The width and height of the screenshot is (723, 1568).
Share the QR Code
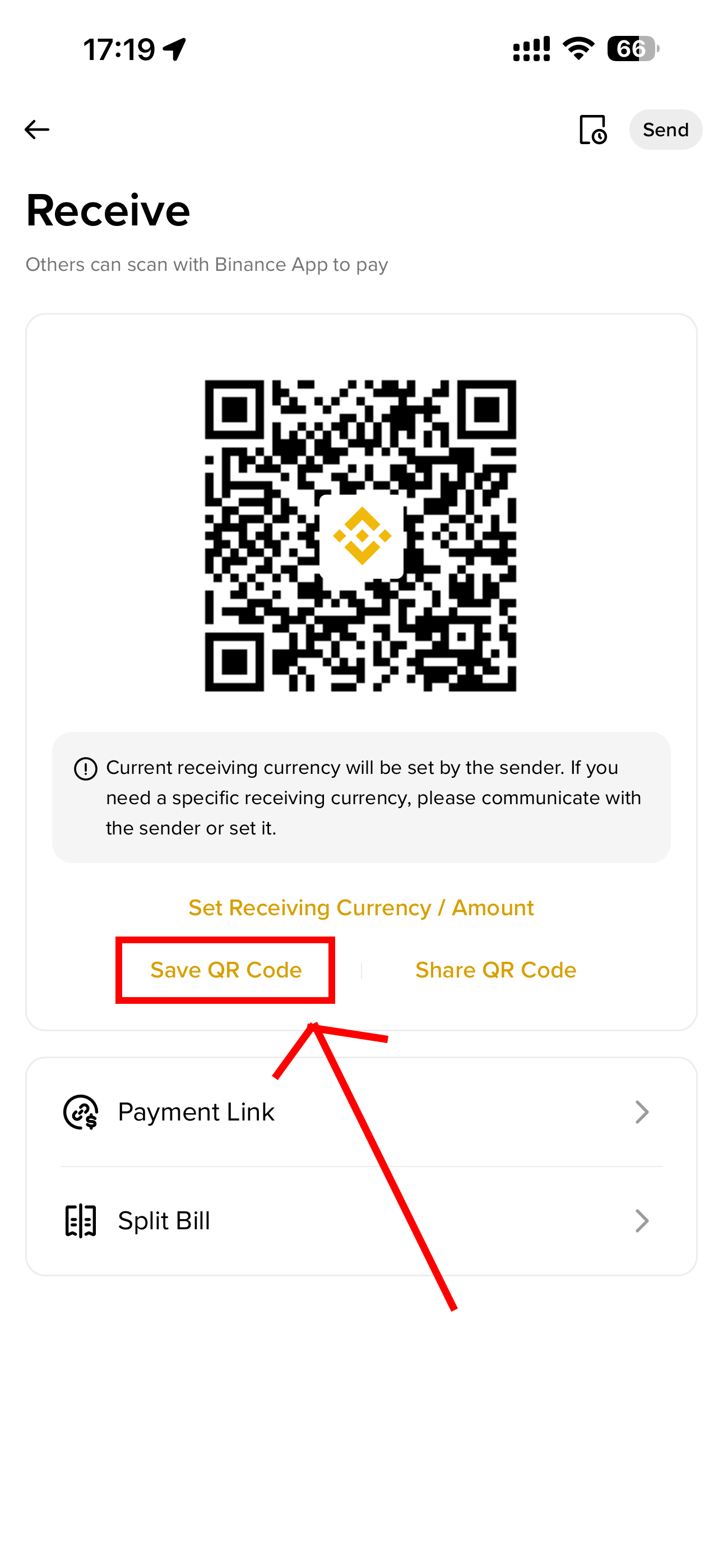(x=495, y=970)
